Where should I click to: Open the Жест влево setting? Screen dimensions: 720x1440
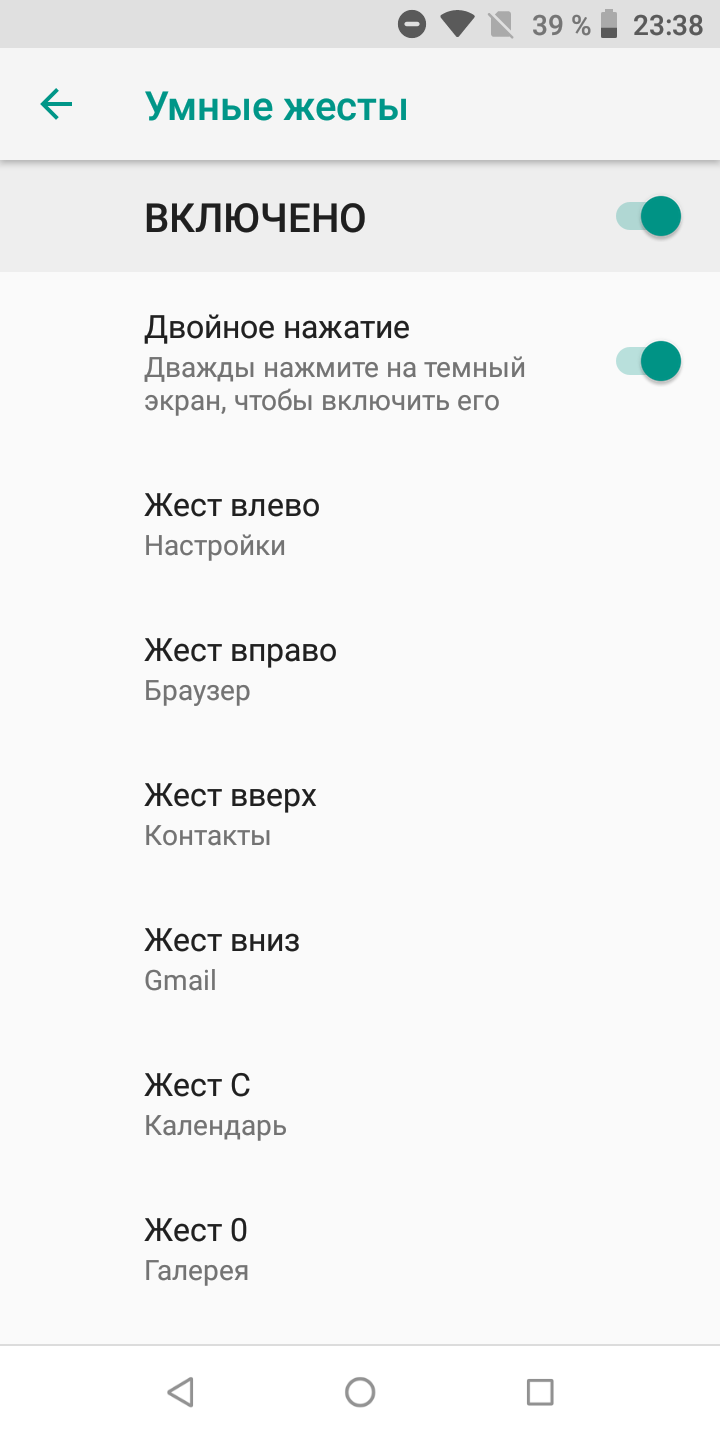point(360,525)
